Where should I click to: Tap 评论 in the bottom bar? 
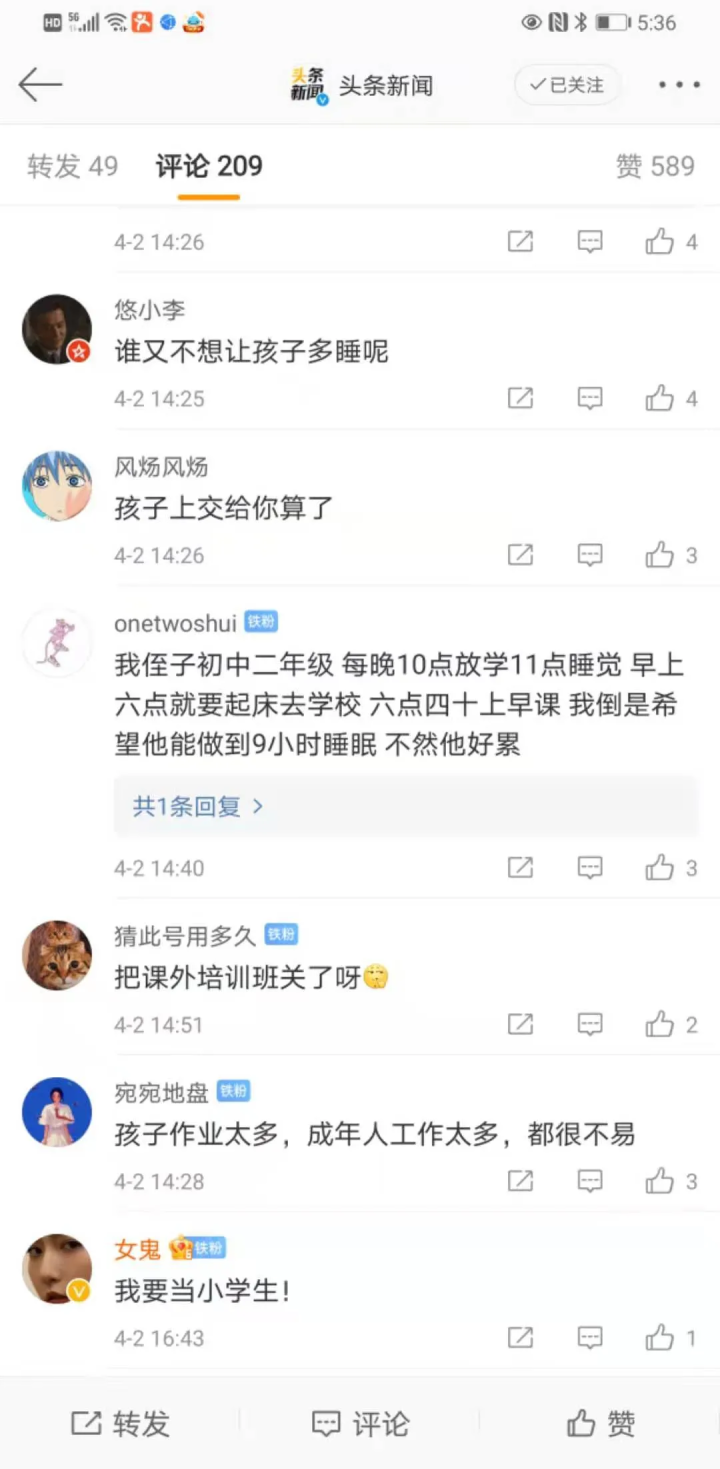(x=360, y=1423)
